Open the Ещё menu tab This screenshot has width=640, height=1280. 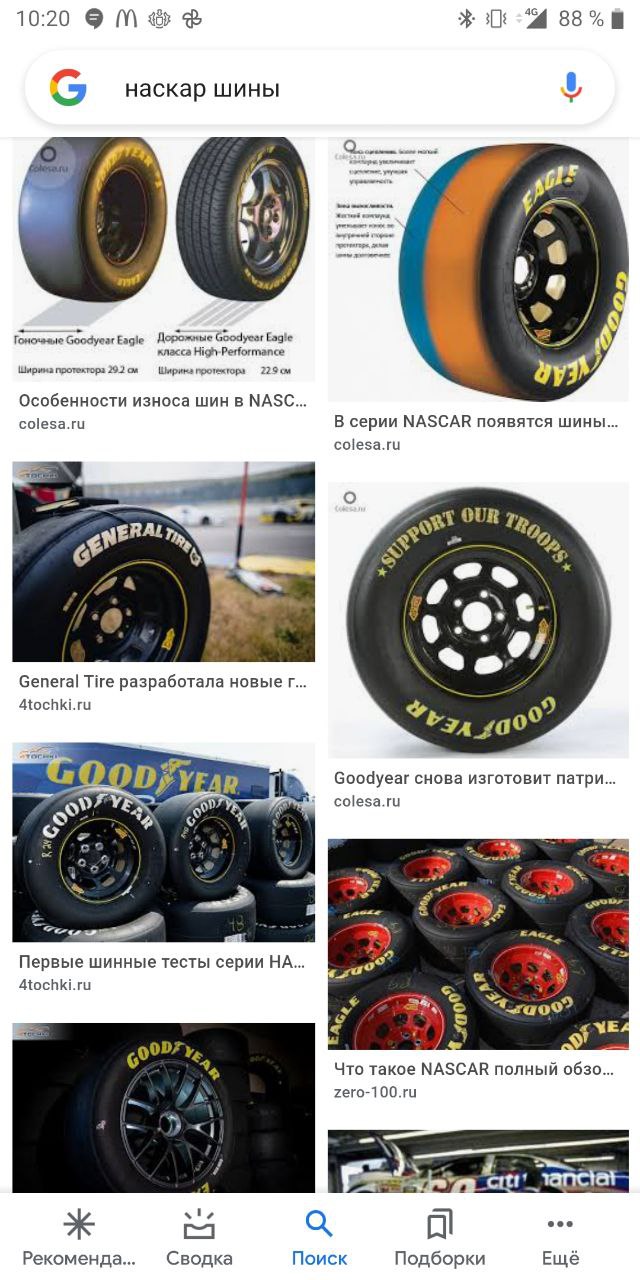click(560, 1238)
